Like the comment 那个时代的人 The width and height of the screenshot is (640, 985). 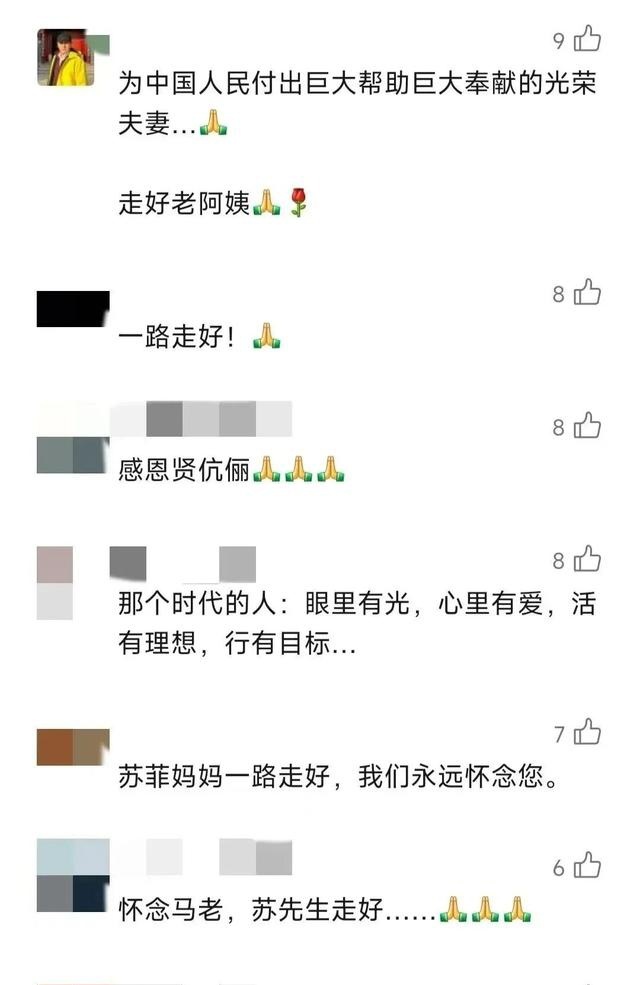click(x=587, y=559)
